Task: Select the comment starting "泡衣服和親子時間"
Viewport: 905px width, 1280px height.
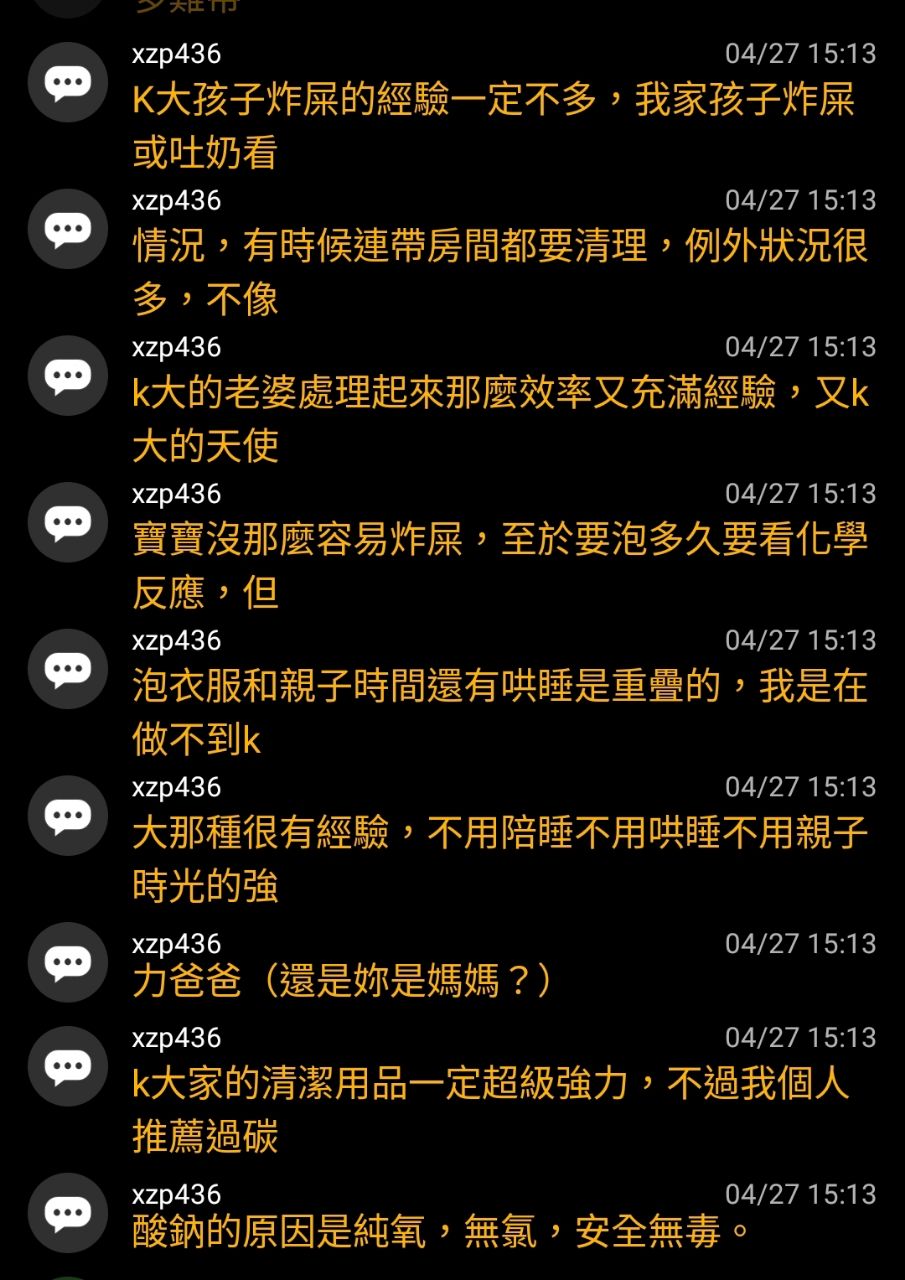Action: [500, 713]
